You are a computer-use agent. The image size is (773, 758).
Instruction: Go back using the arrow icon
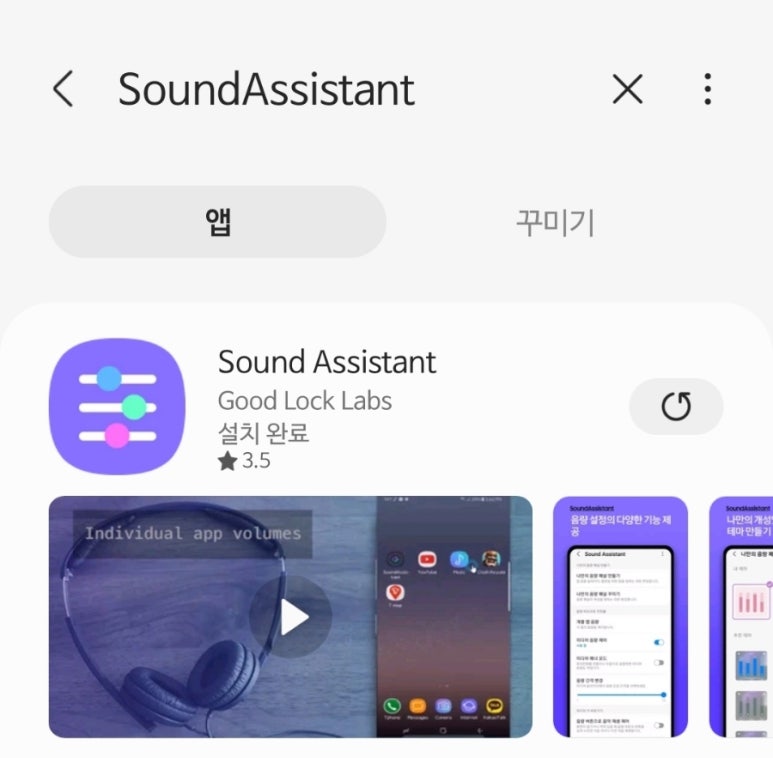pos(63,90)
